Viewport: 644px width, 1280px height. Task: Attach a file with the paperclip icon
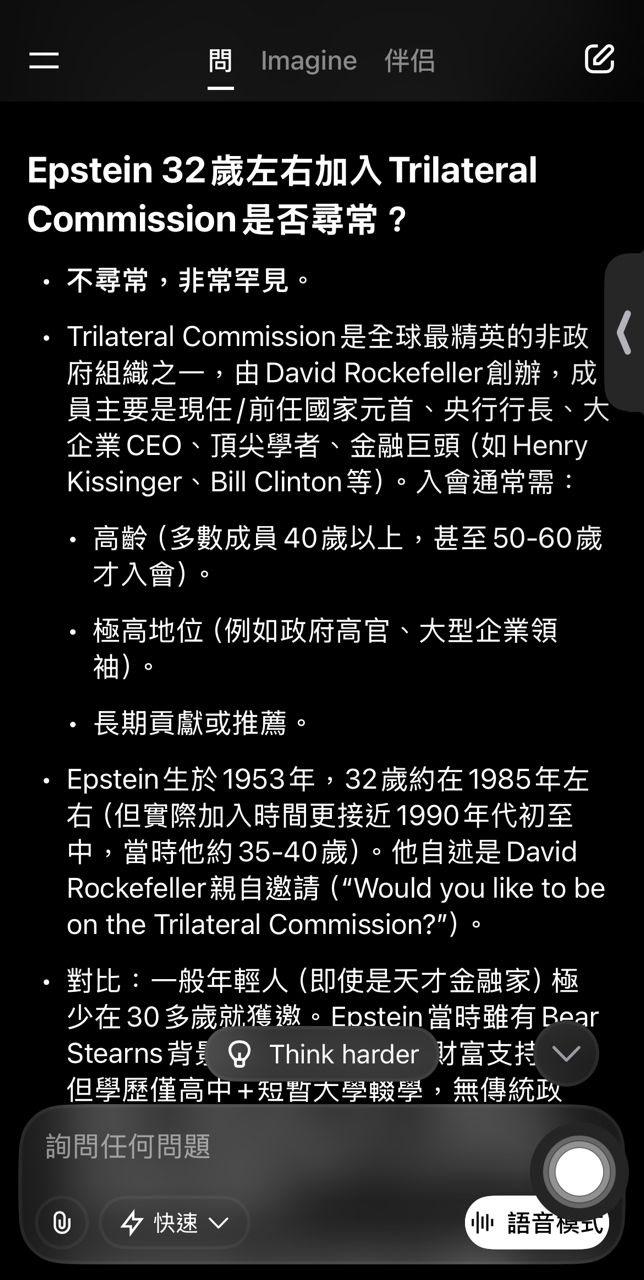click(x=61, y=1222)
